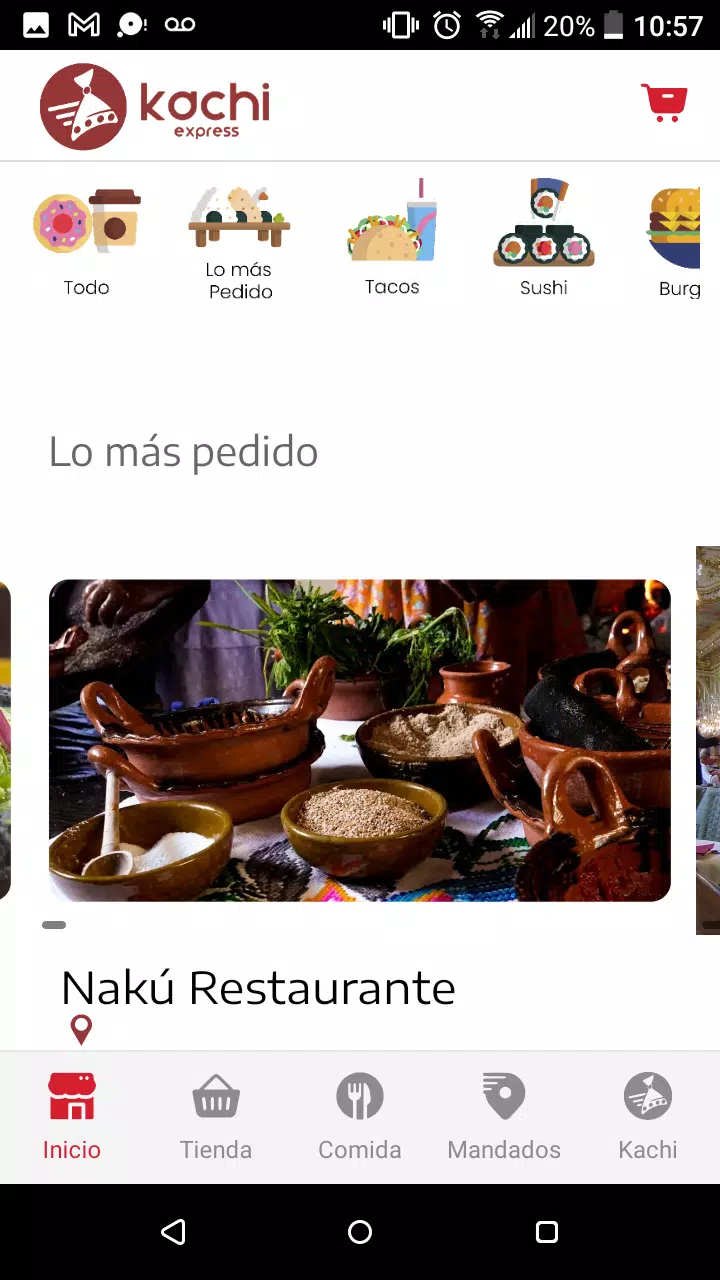The width and height of the screenshot is (720, 1280).
Task: Open the shopping cart
Action: coord(664,103)
